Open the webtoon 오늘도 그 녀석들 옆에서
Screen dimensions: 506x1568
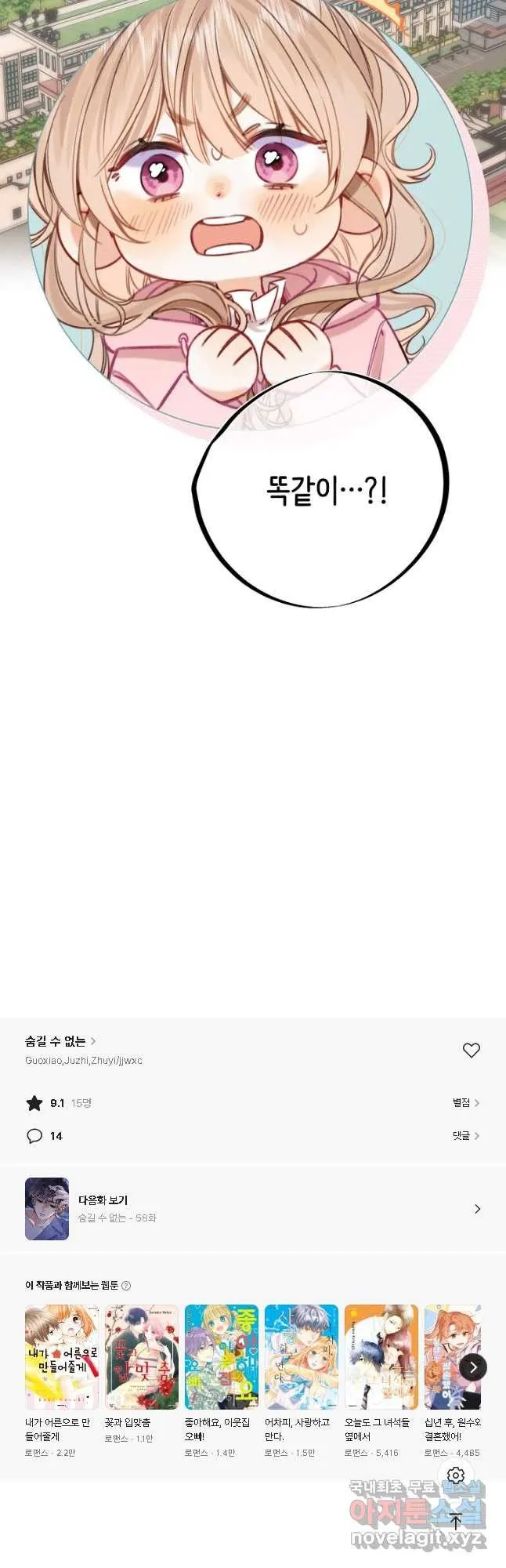381,1357
